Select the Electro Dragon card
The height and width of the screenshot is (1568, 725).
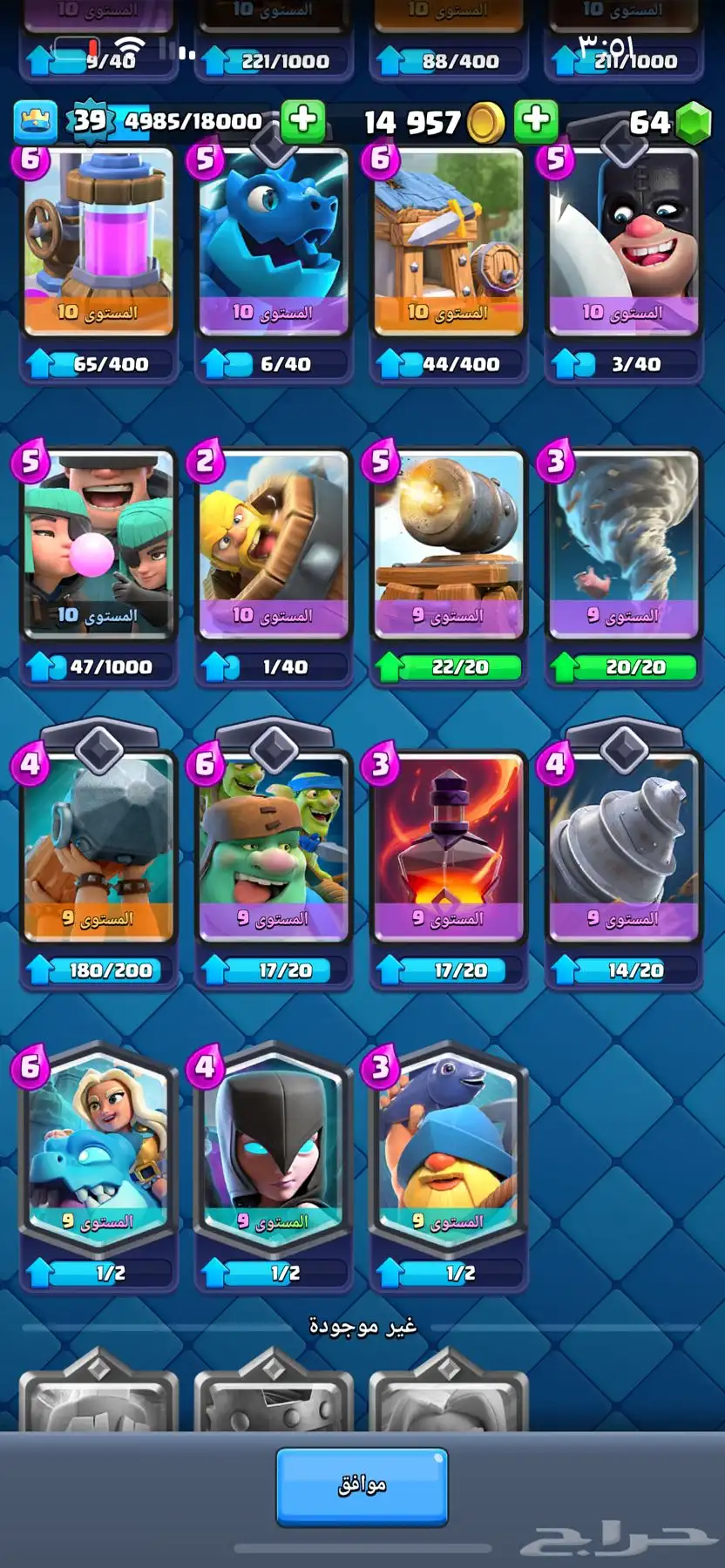pyautogui.click(x=274, y=244)
